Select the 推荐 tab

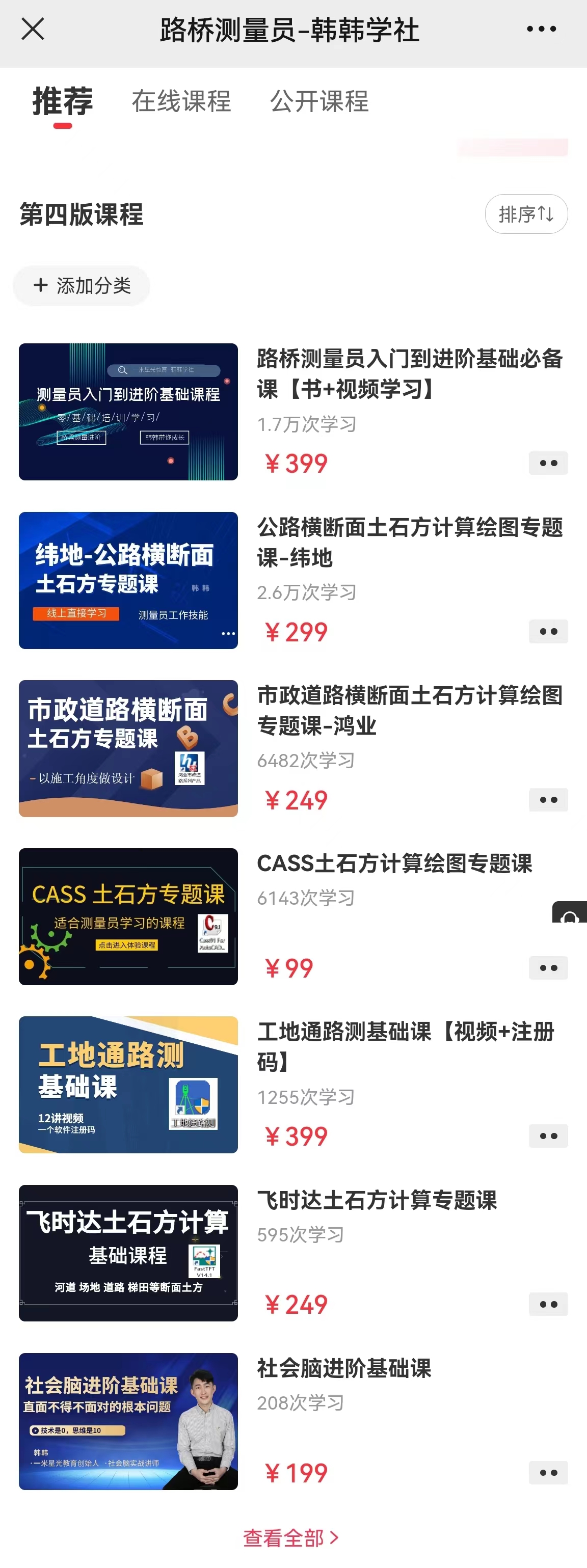62,101
